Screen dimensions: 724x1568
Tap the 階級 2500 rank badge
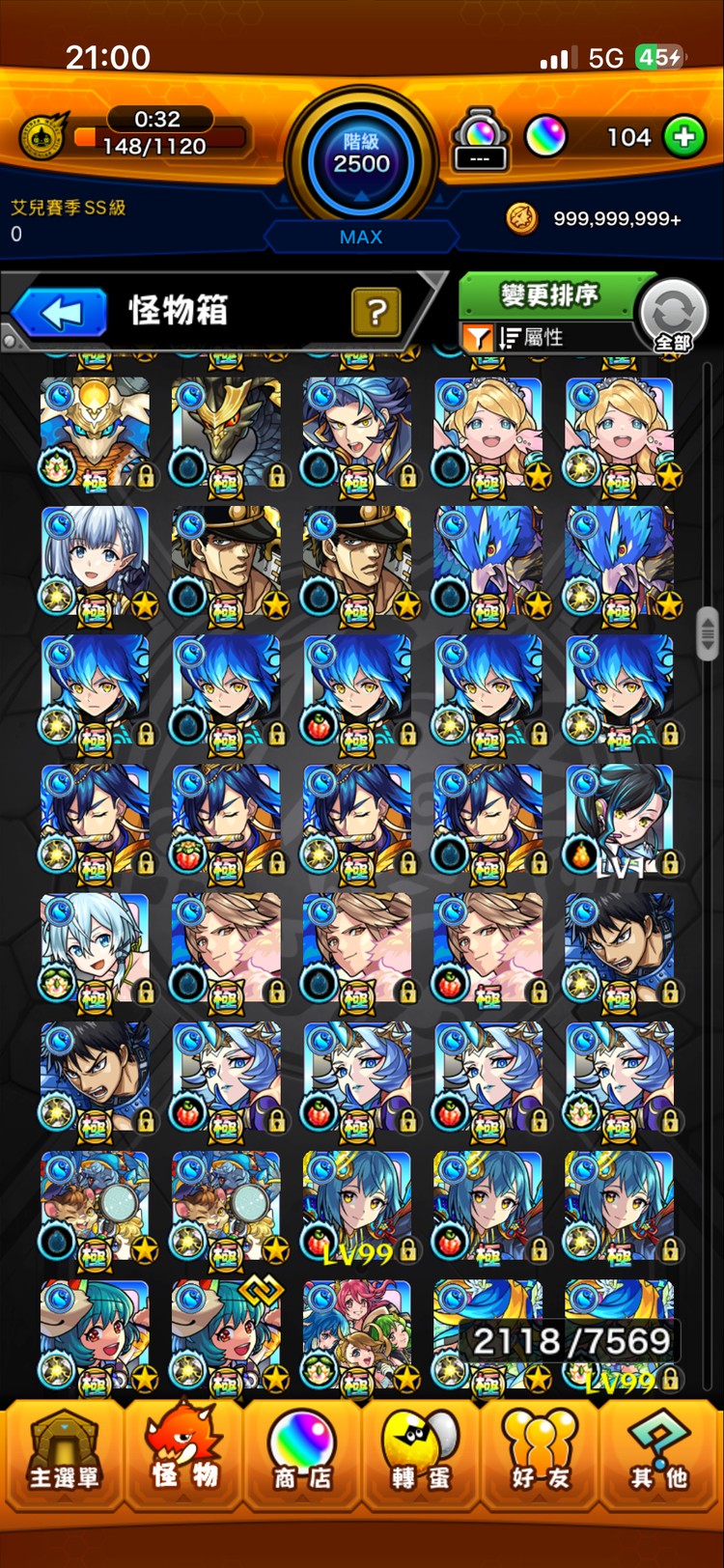tap(361, 154)
